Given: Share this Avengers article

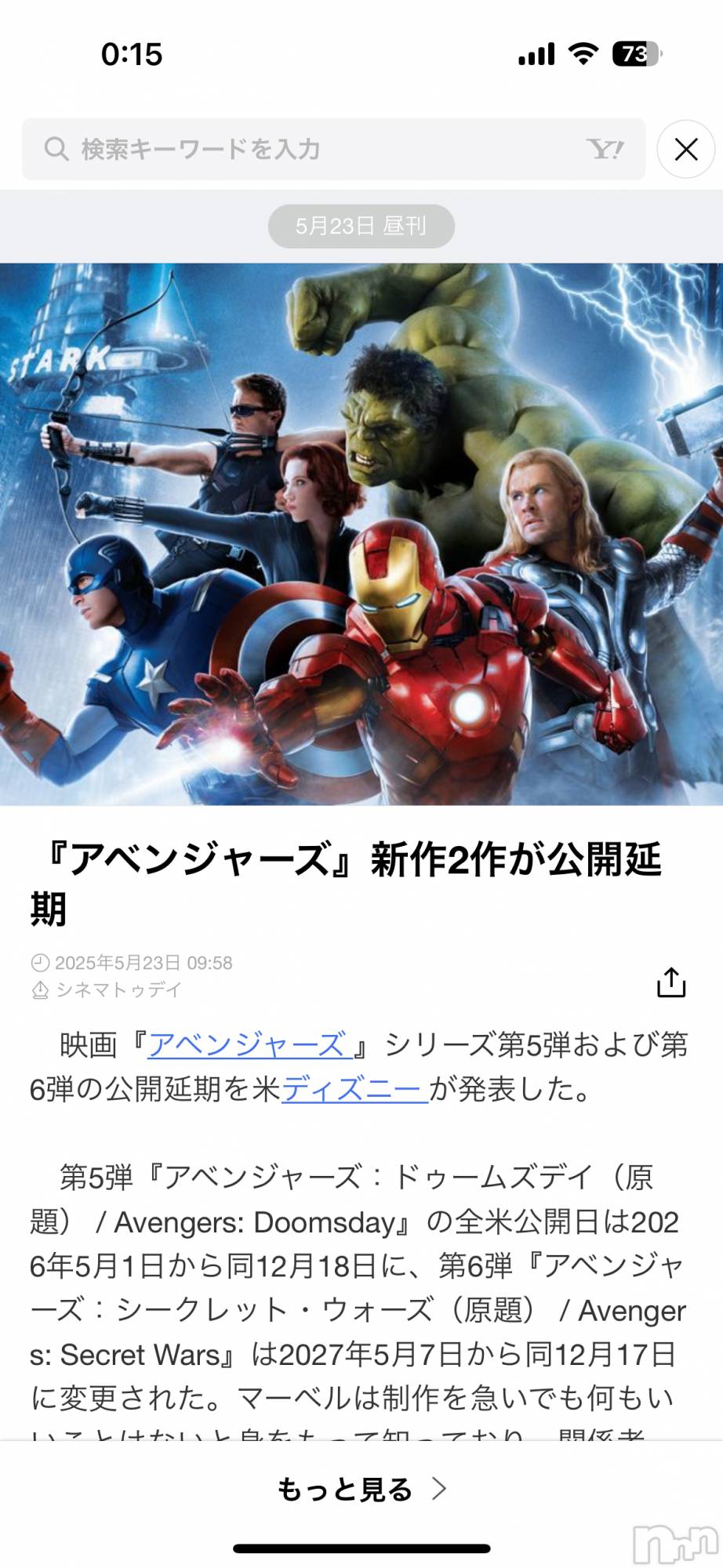Looking at the screenshot, I should pos(670,982).
